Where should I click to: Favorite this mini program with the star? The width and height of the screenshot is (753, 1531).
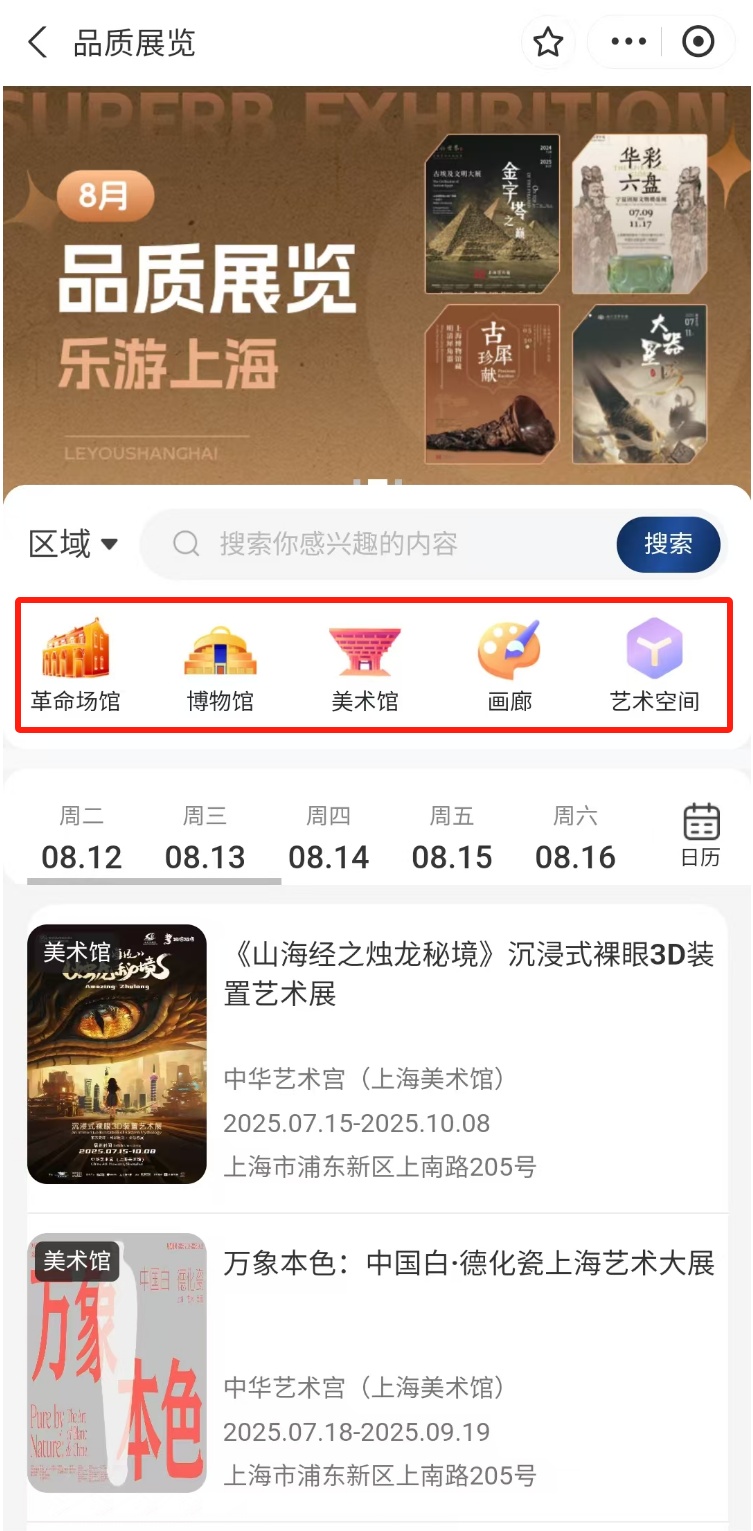(548, 43)
